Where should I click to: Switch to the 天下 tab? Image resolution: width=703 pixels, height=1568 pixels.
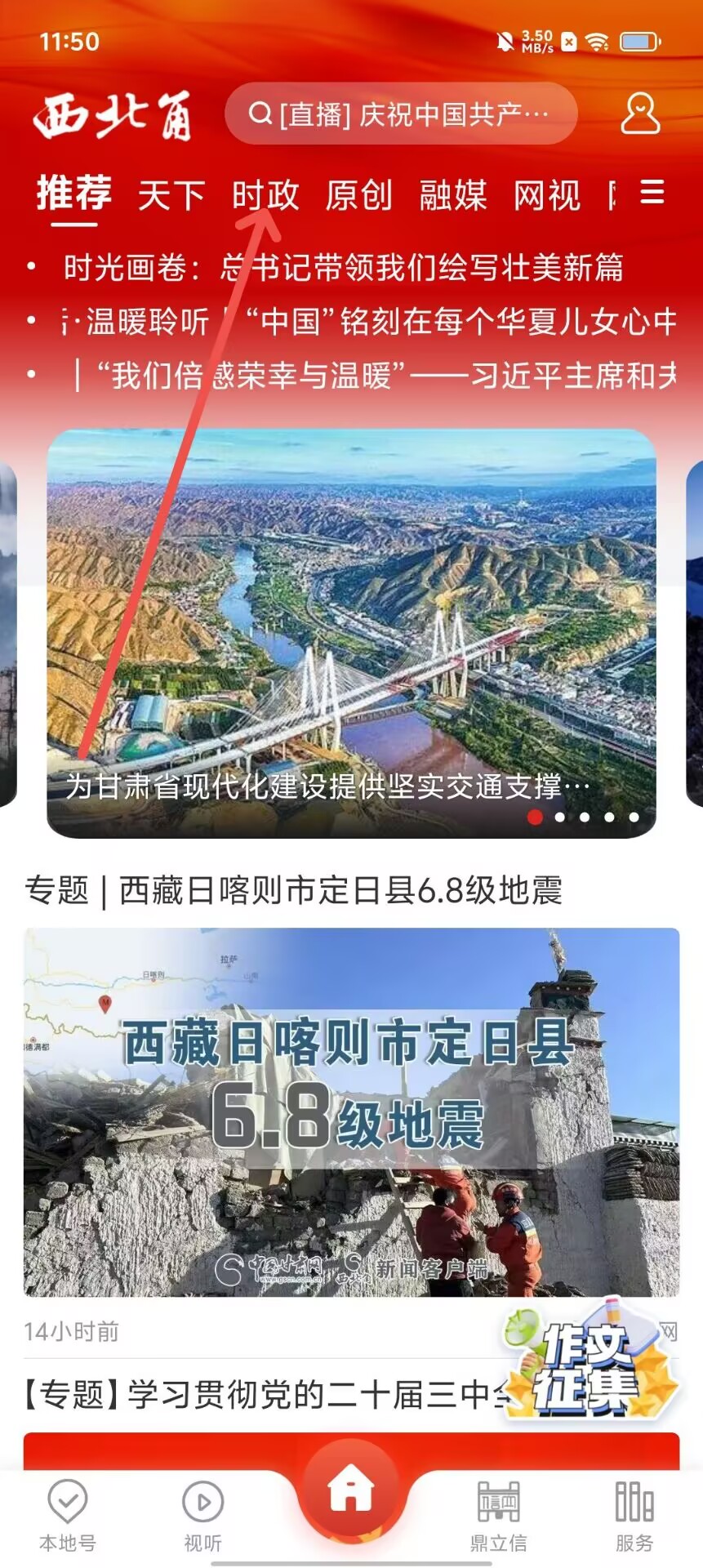(x=171, y=196)
